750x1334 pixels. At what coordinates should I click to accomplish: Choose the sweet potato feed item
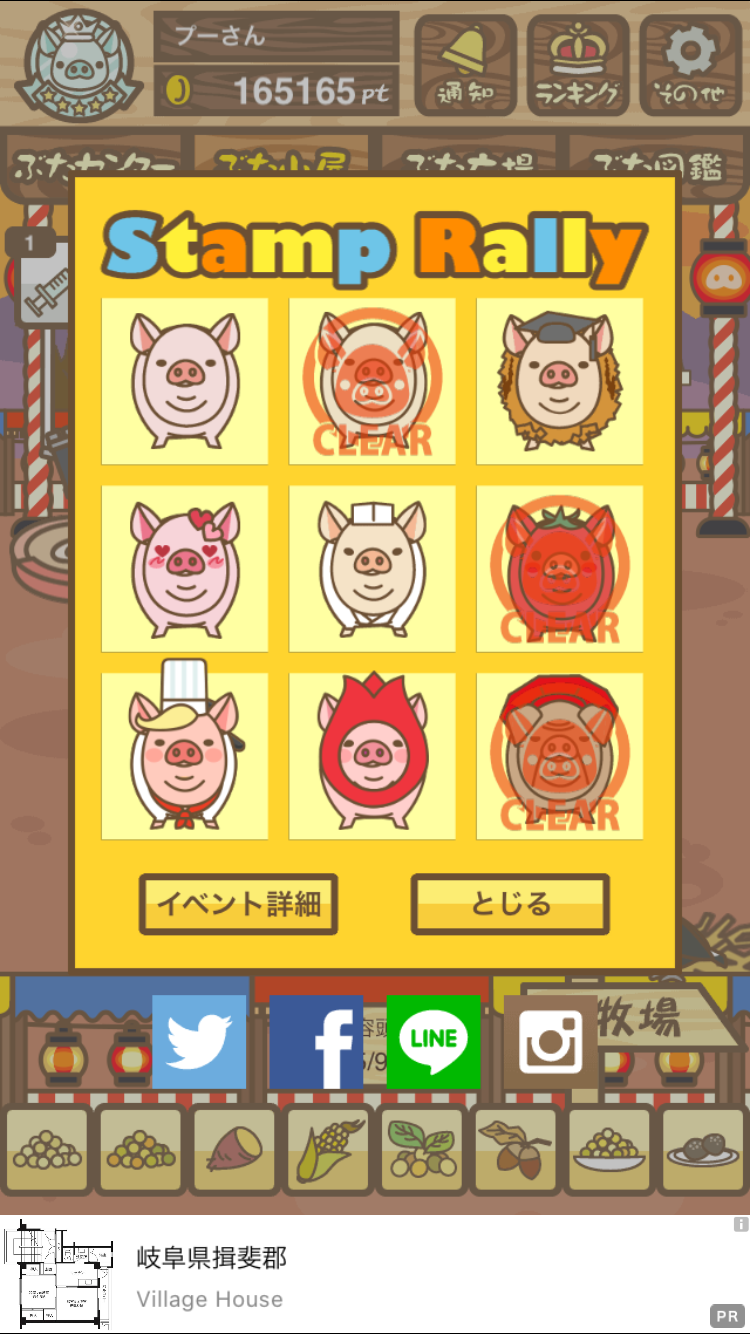point(232,1150)
